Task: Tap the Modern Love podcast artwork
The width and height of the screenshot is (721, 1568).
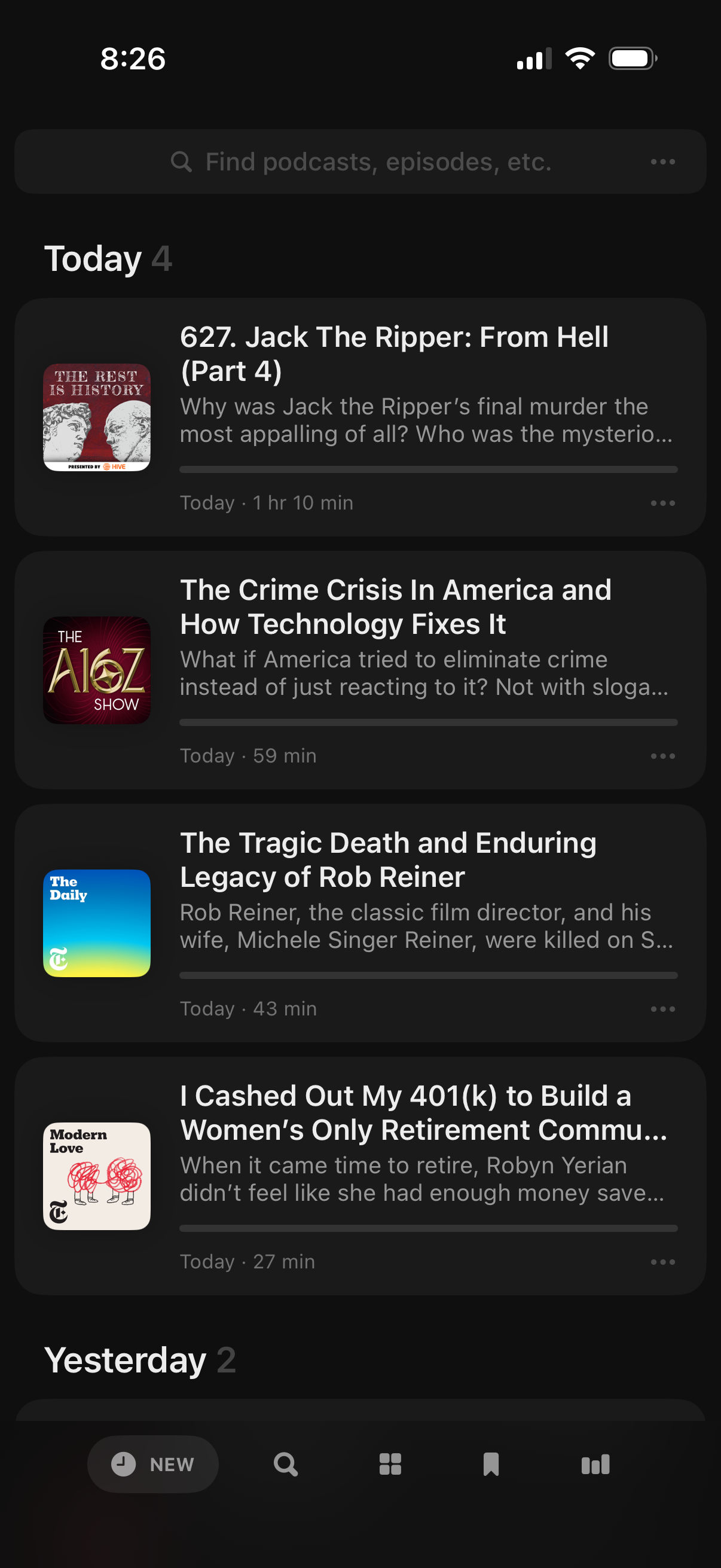Action: coord(97,1176)
